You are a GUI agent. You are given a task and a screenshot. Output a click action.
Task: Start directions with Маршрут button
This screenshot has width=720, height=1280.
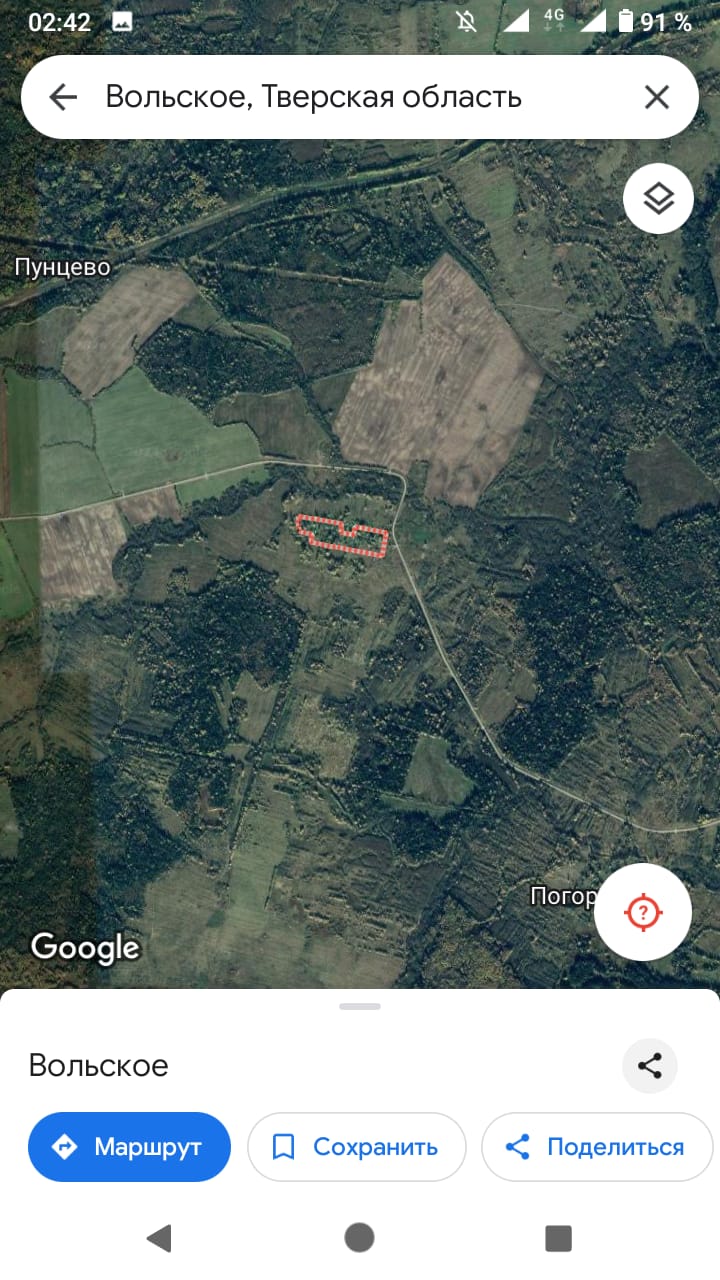click(129, 1147)
